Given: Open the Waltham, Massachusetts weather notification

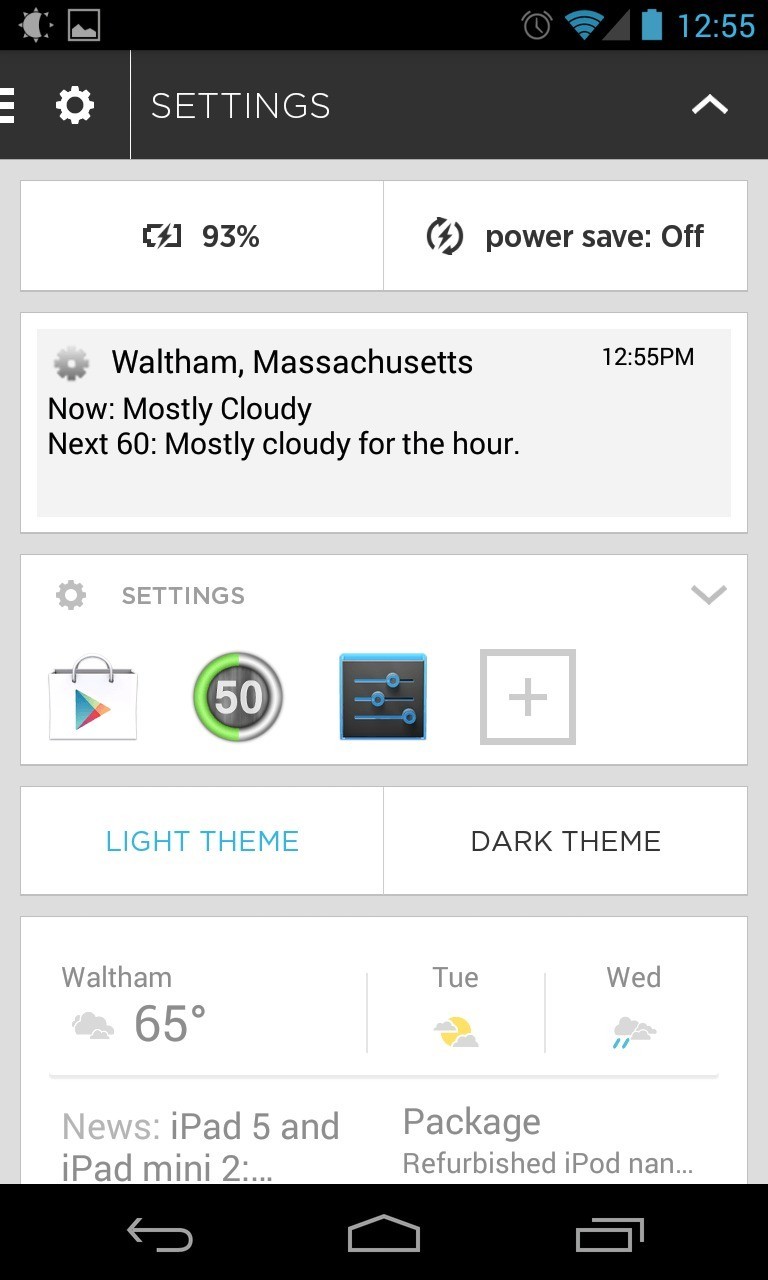Looking at the screenshot, I should [384, 422].
